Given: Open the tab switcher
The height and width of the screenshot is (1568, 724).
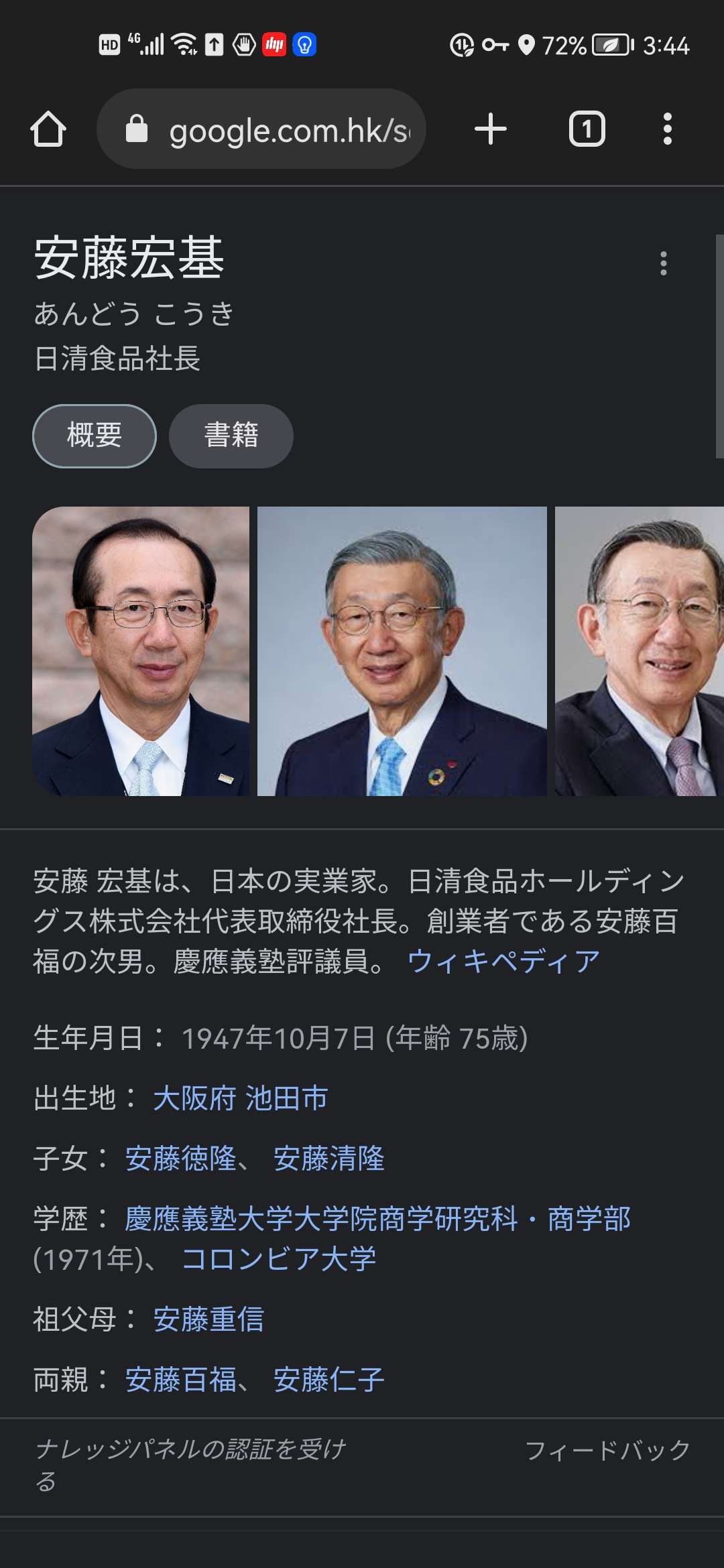Looking at the screenshot, I should click(587, 129).
